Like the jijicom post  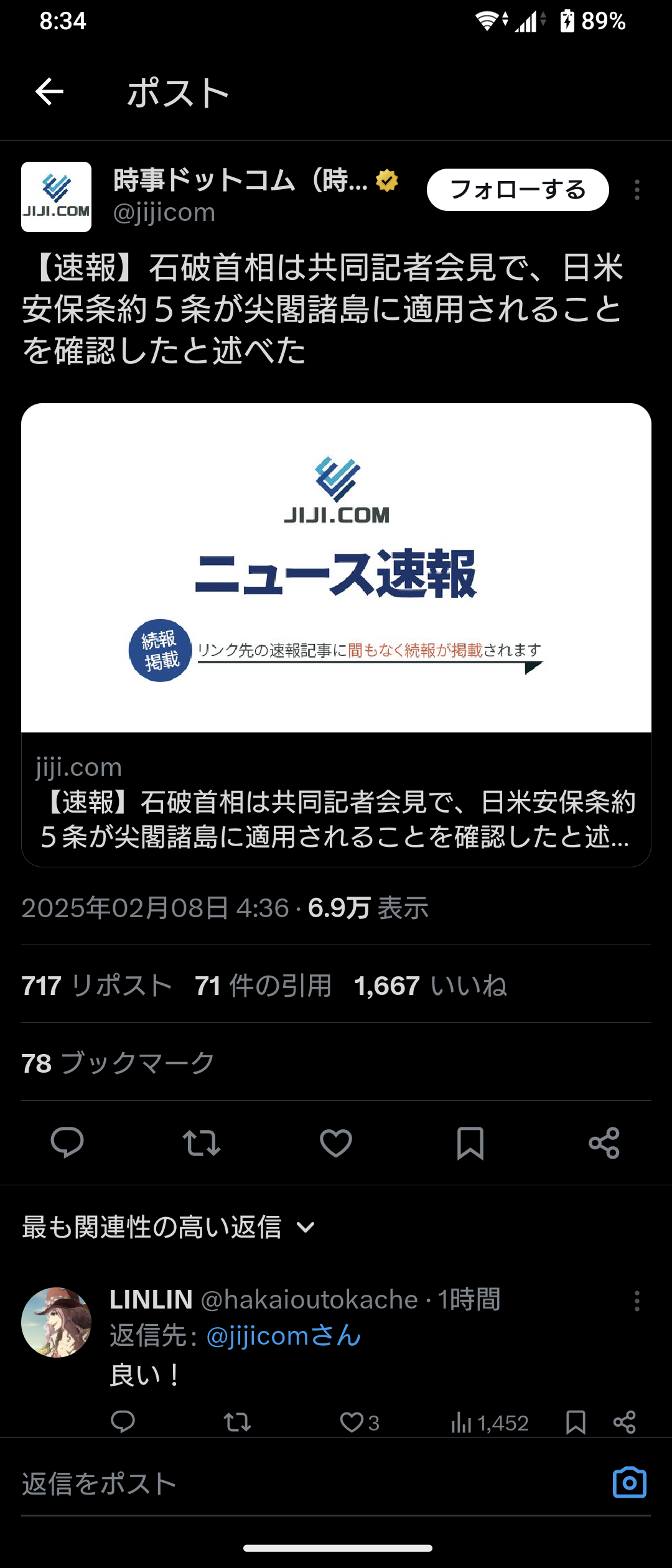click(x=336, y=1142)
